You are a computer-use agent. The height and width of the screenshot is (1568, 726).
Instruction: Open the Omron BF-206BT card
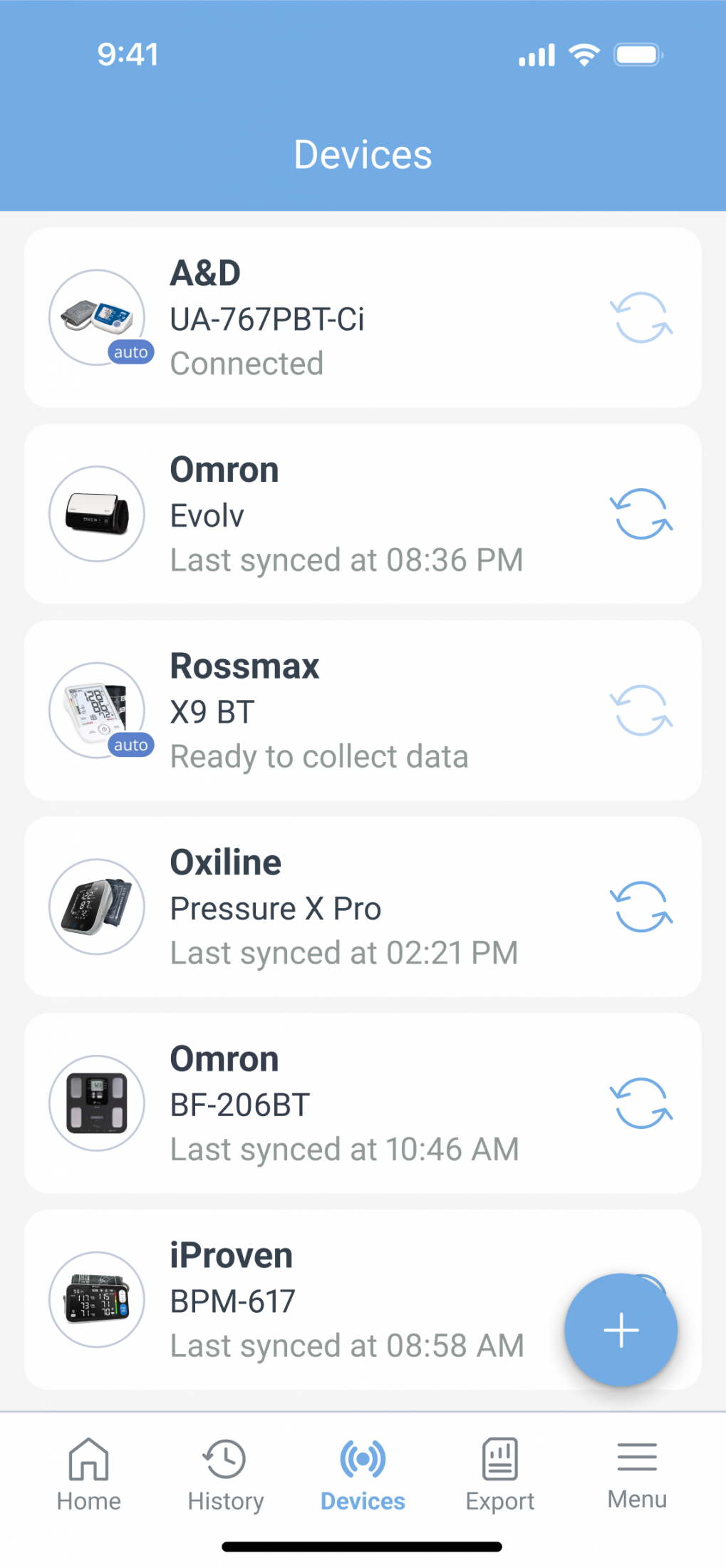click(363, 1103)
